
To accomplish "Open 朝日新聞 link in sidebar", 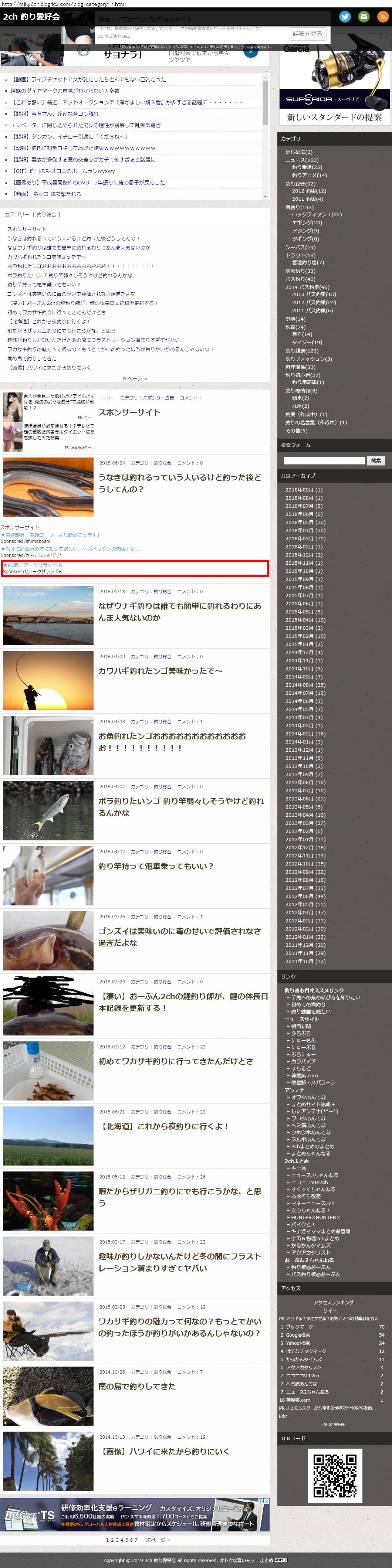I will (301, 1026).
